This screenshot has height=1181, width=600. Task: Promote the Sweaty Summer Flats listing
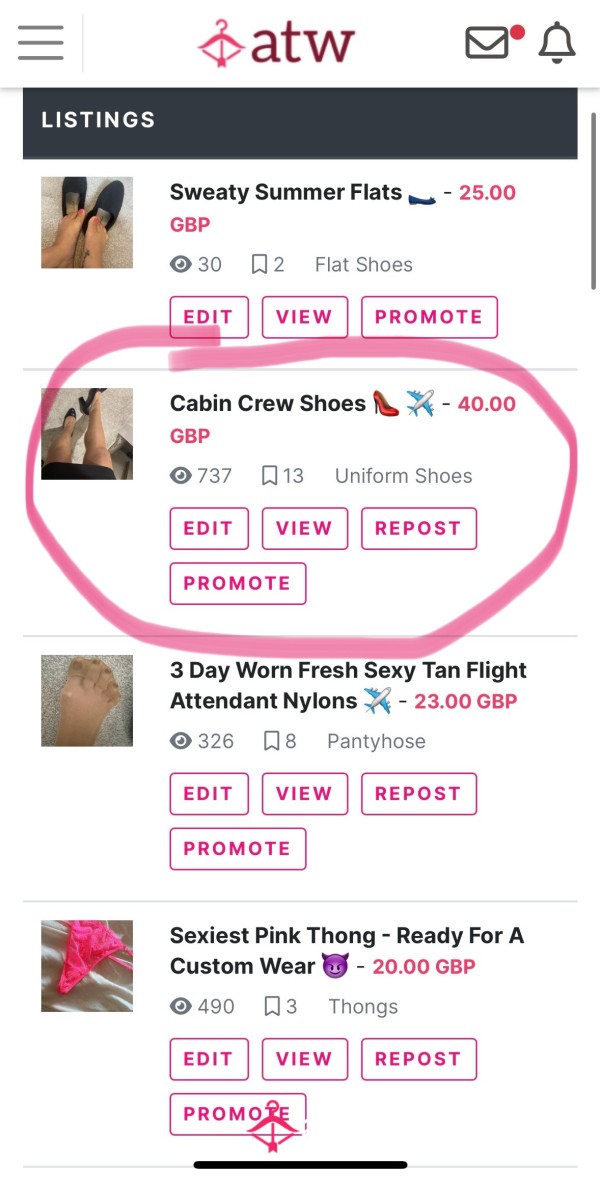click(429, 317)
